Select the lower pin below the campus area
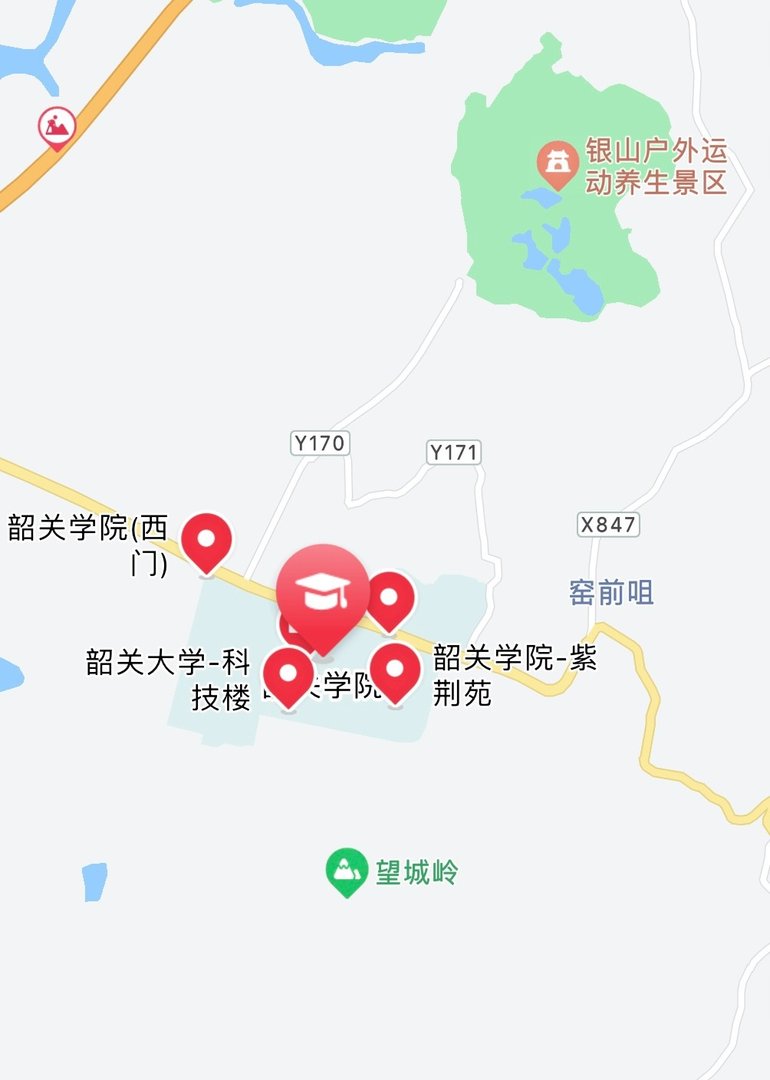The height and width of the screenshot is (1080, 770). pos(290,671)
